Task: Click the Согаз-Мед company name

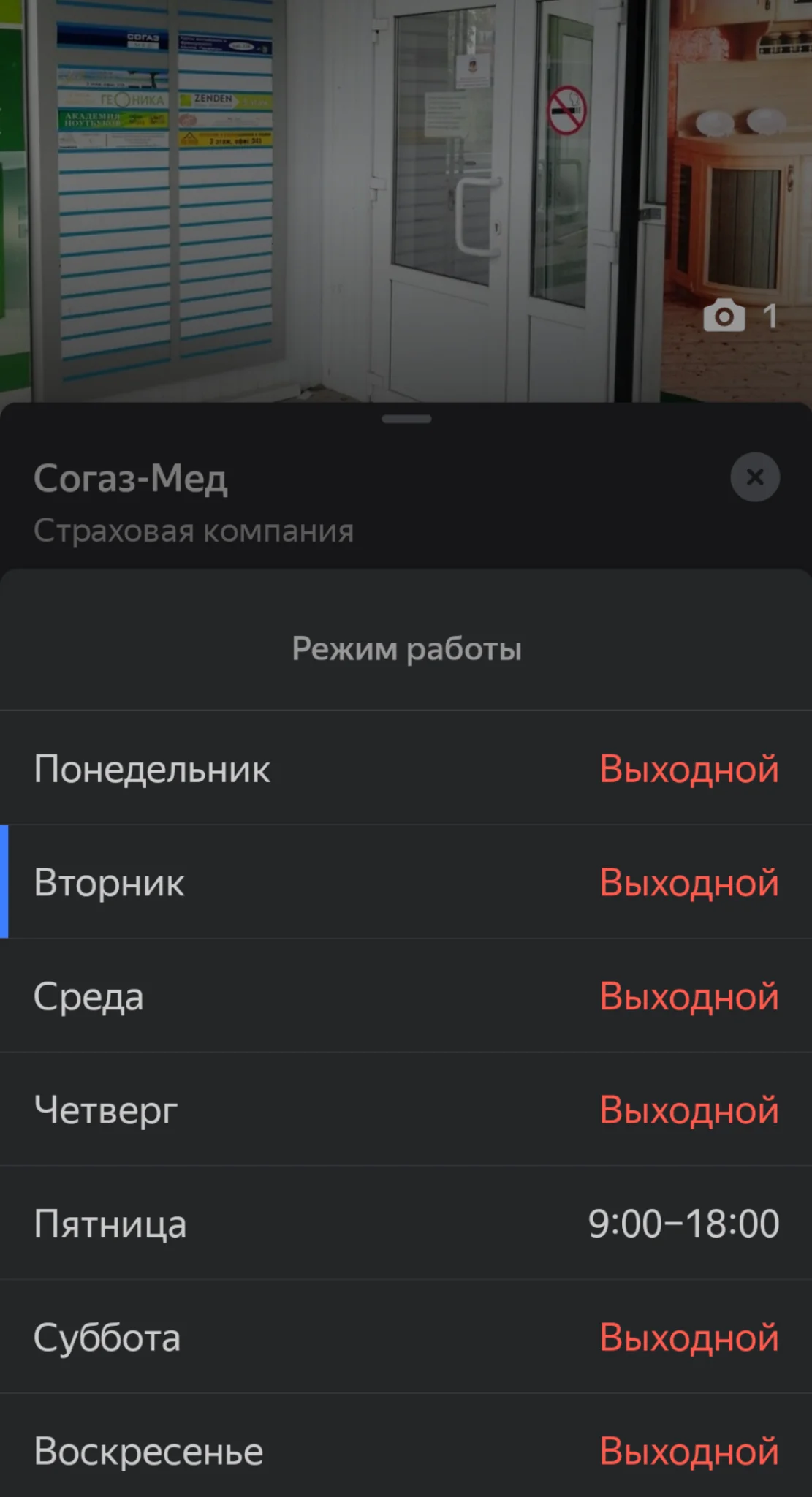Action: [130, 480]
